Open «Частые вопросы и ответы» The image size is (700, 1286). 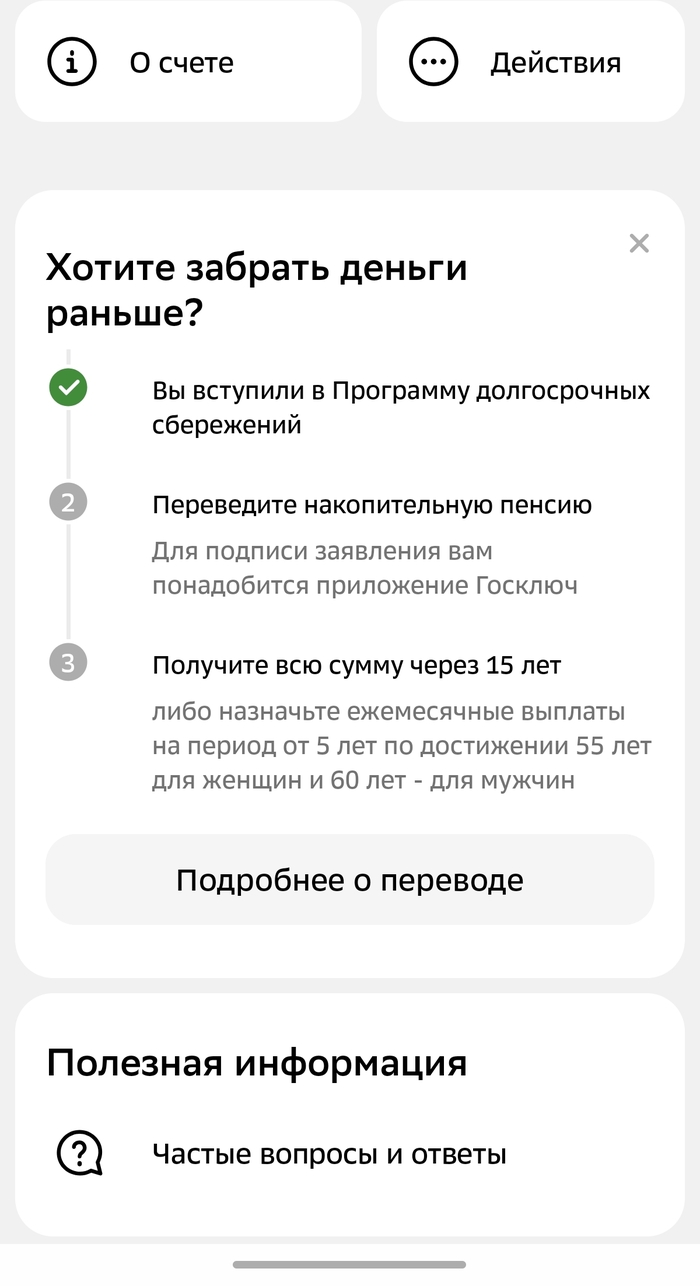tap(330, 1155)
